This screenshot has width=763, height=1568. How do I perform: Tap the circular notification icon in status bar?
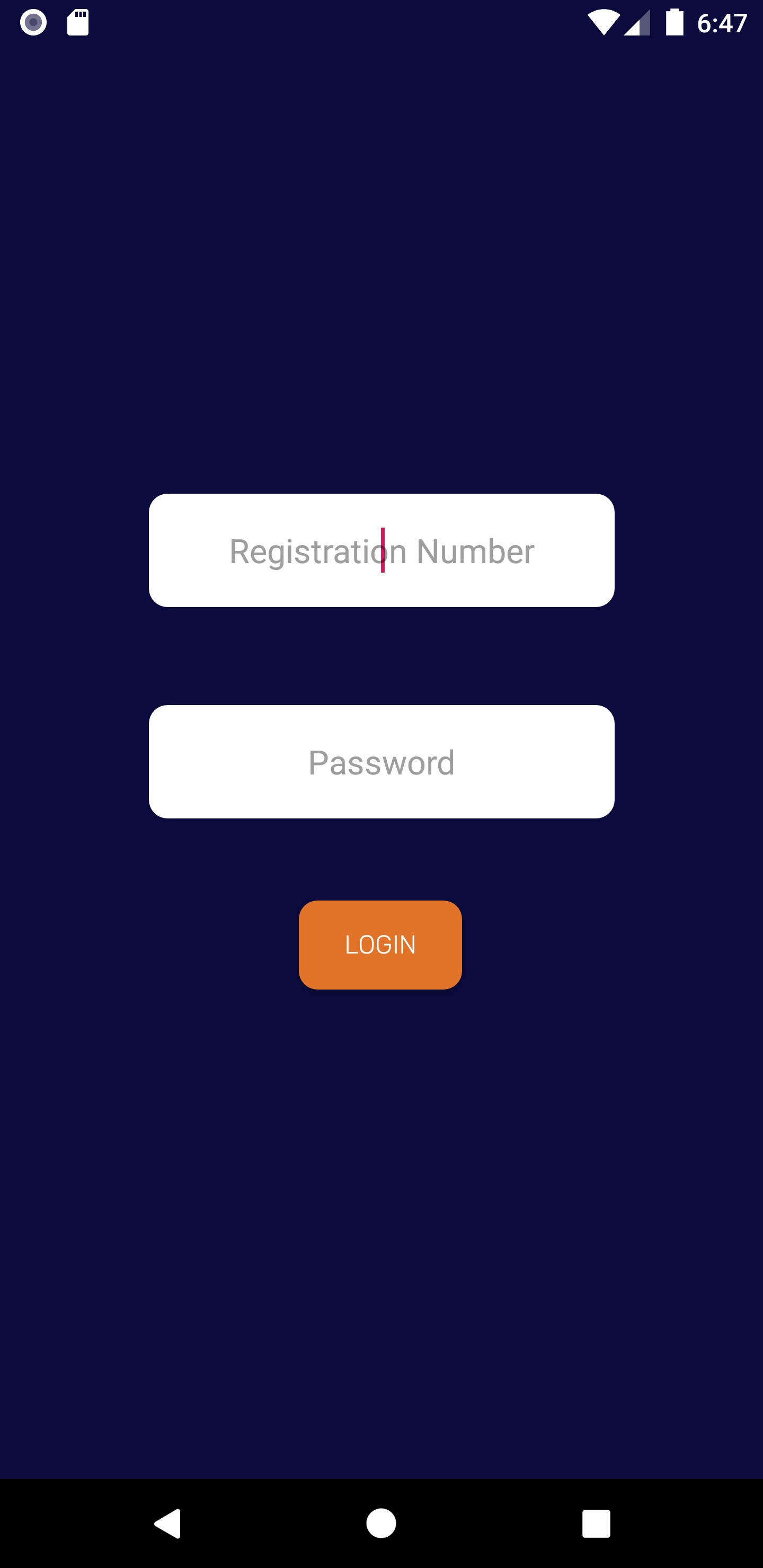pyautogui.click(x=33, y=23)
